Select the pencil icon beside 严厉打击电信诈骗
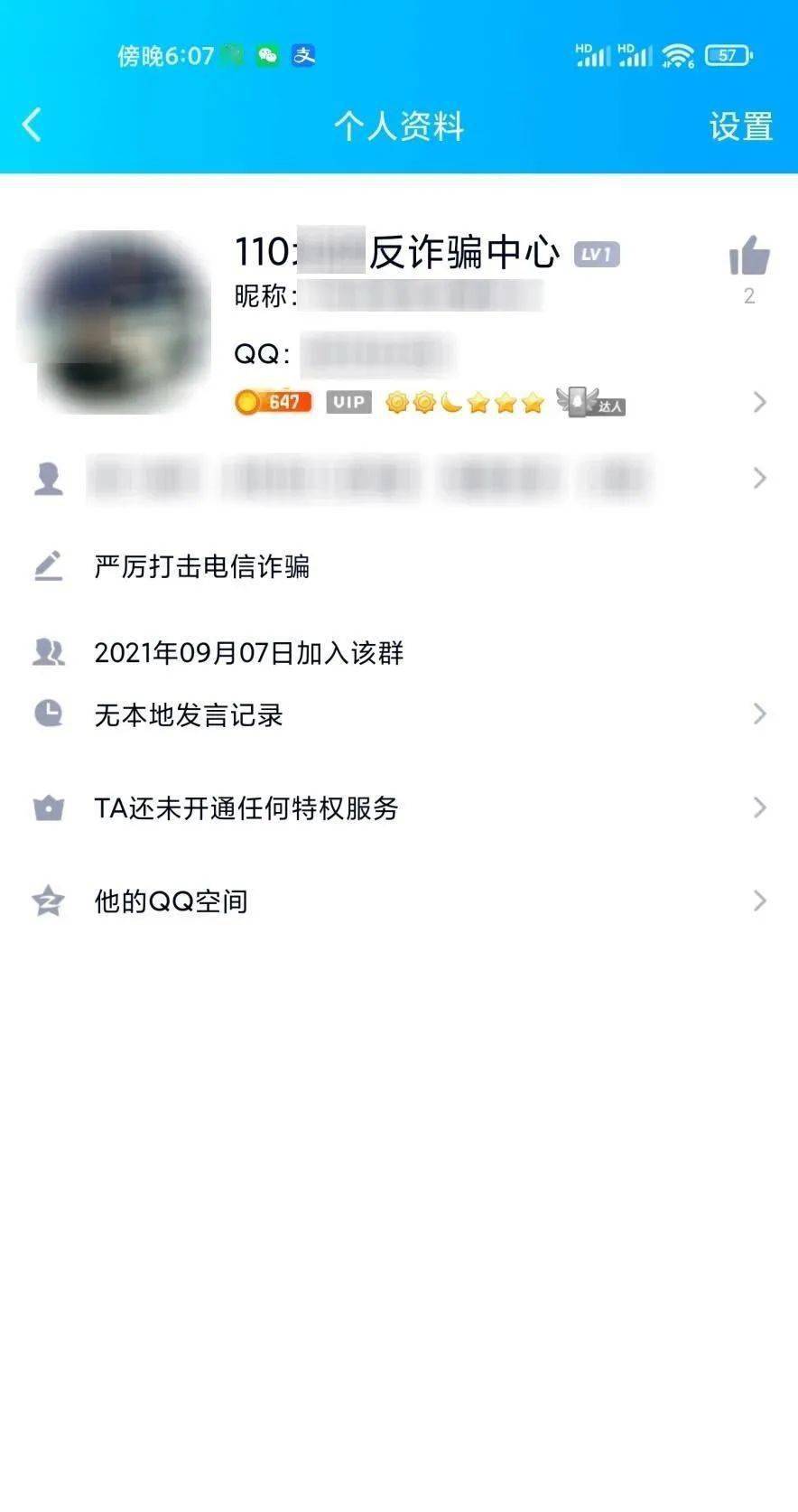Screen dimensions: 798x1512 (50, 565)
